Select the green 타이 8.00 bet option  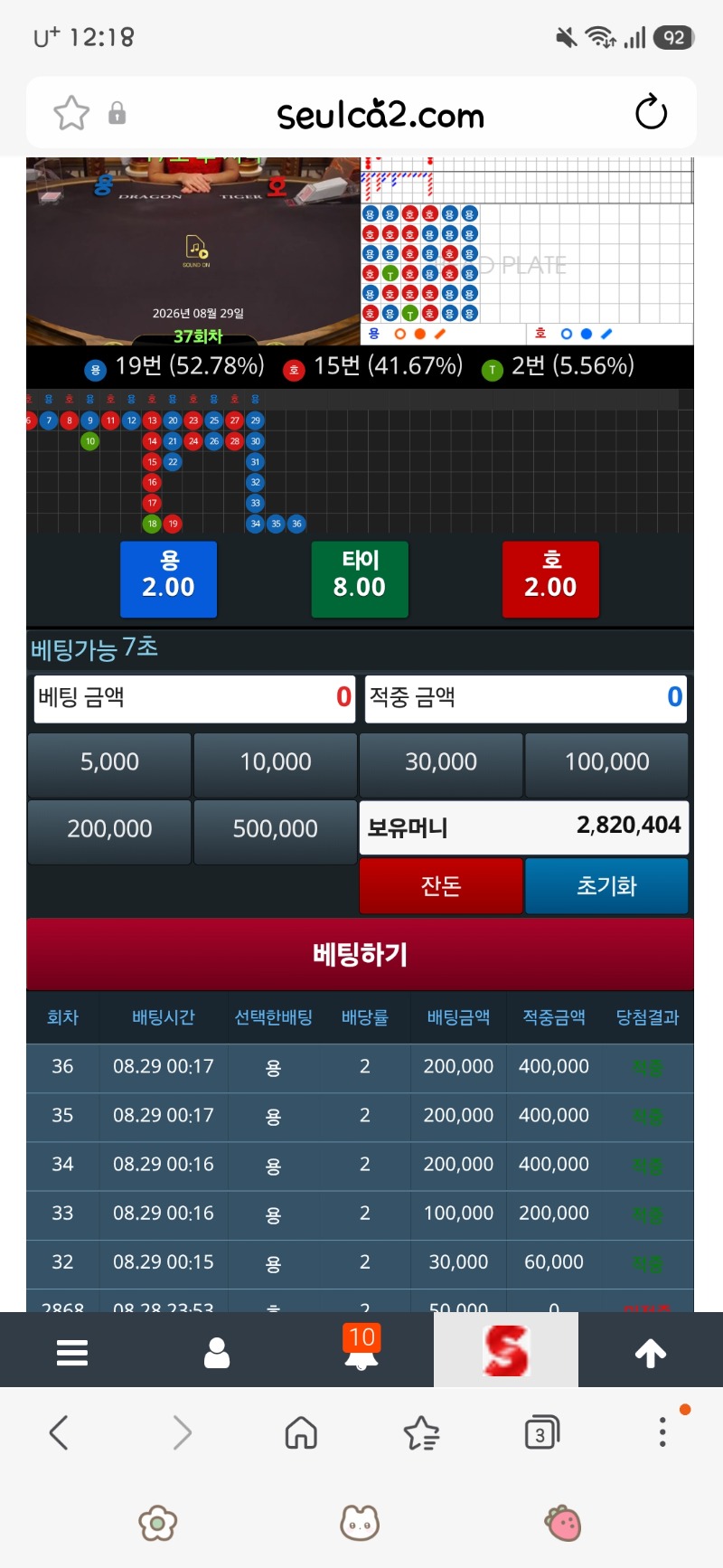[x=360, y=579]
